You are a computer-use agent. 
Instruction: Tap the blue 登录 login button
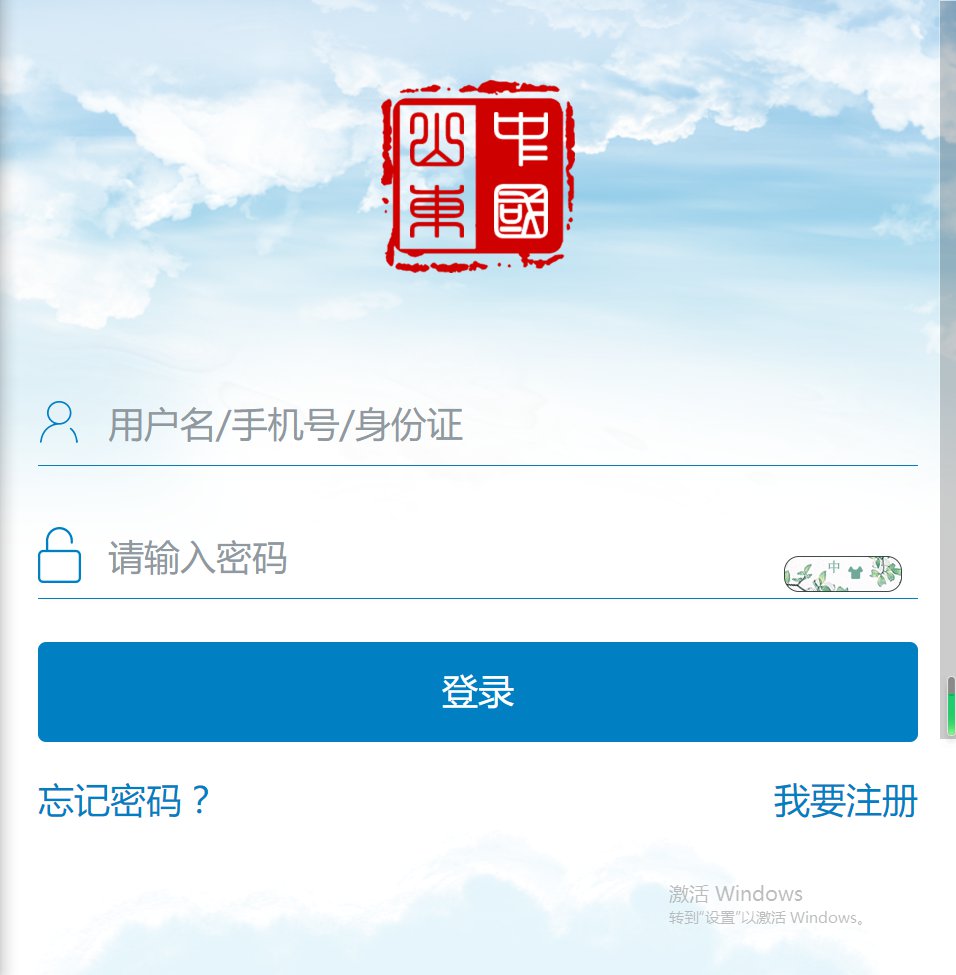point(477,692)
